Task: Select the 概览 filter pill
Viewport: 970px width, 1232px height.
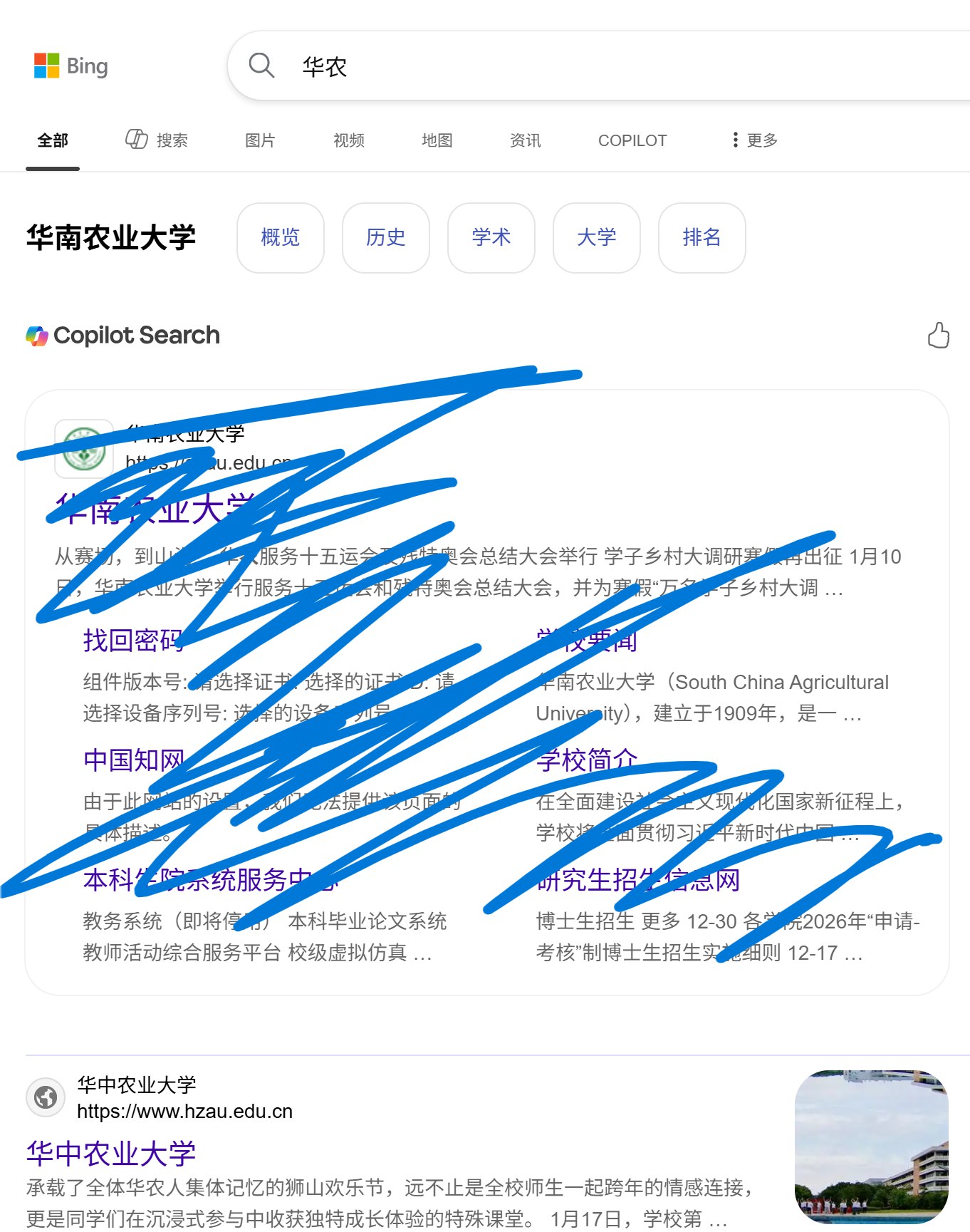Action: [280, 238]
